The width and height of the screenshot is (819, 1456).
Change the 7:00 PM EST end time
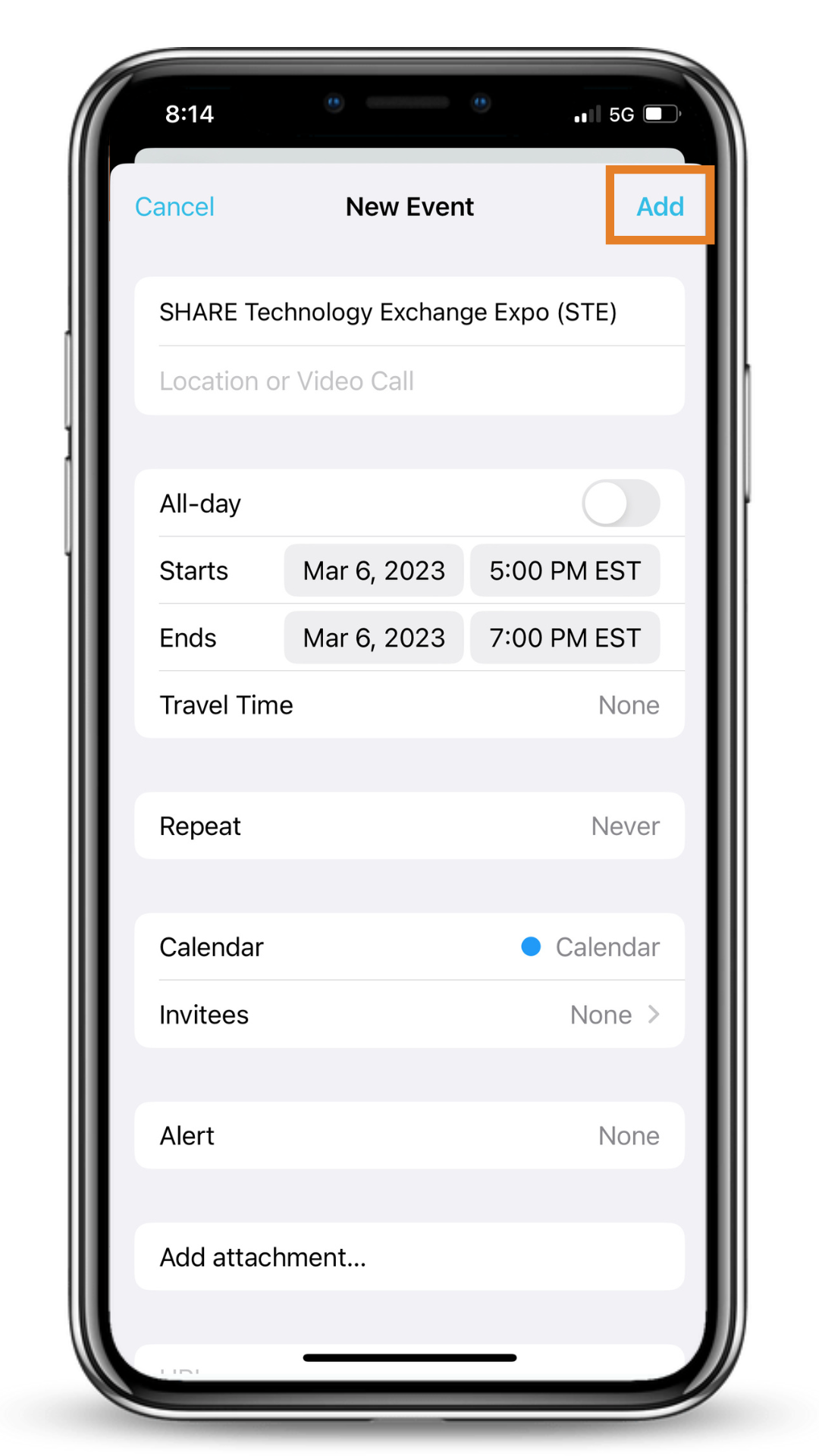pos(565,638)
